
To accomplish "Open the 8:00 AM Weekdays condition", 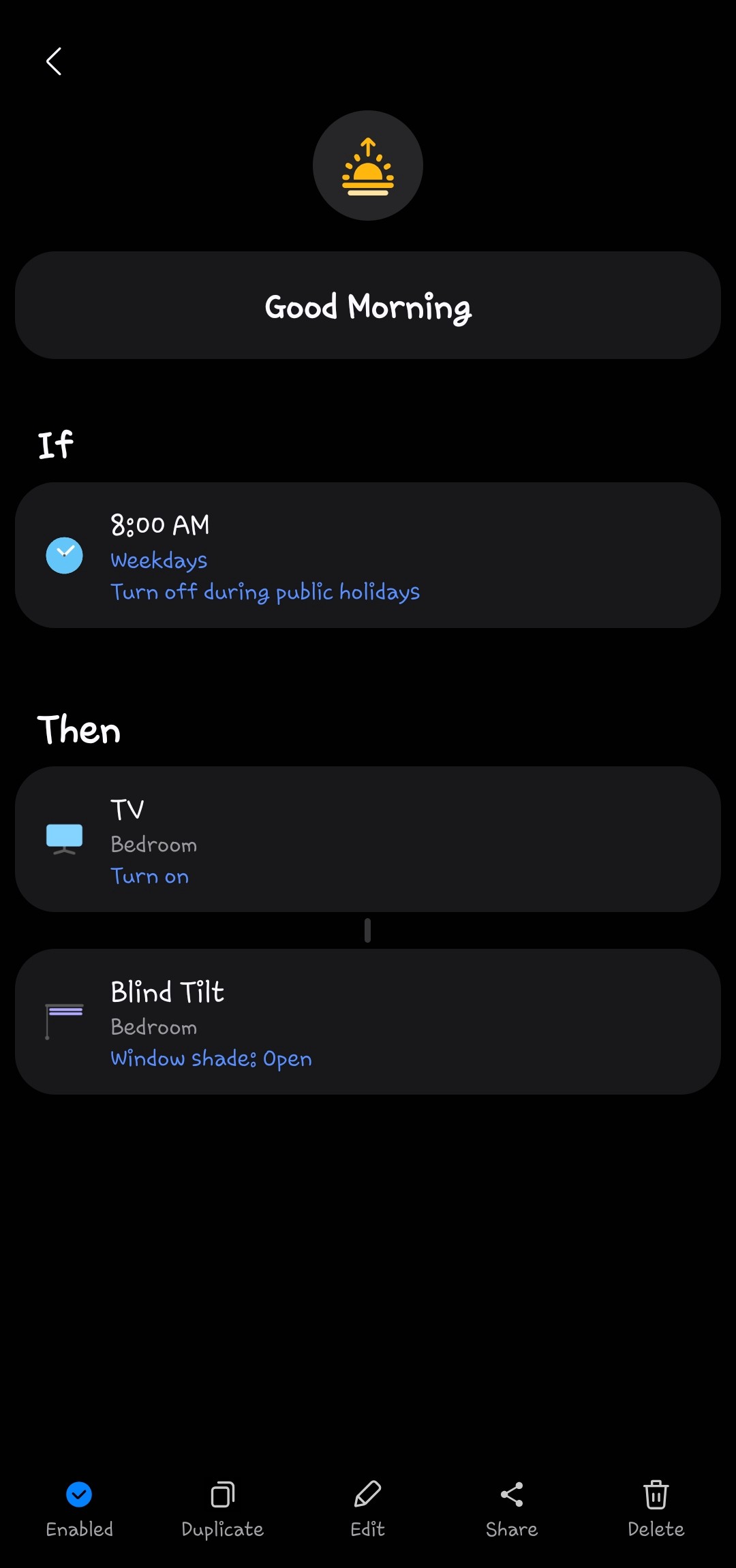I will tap(368, 555).
